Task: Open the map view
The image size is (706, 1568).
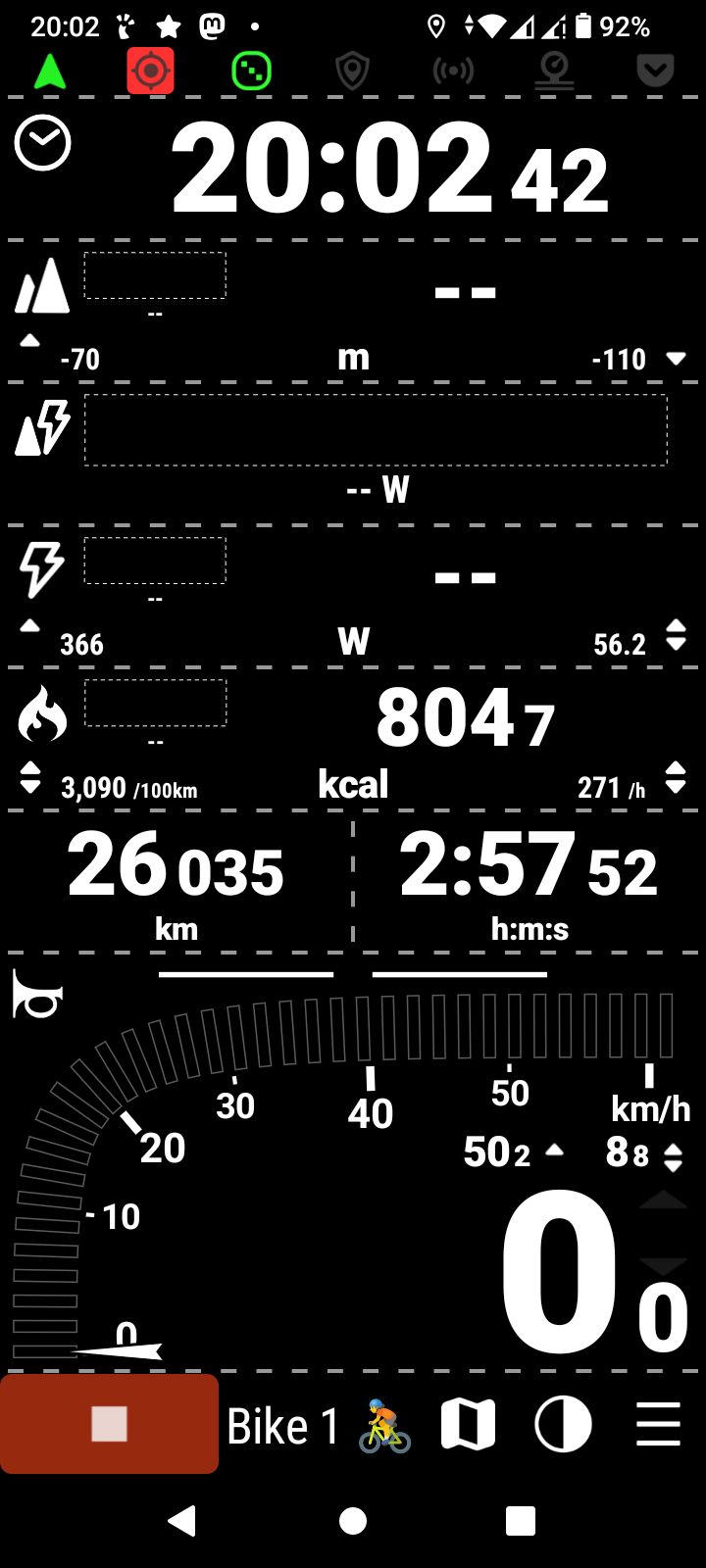Action: (468, 1424)
